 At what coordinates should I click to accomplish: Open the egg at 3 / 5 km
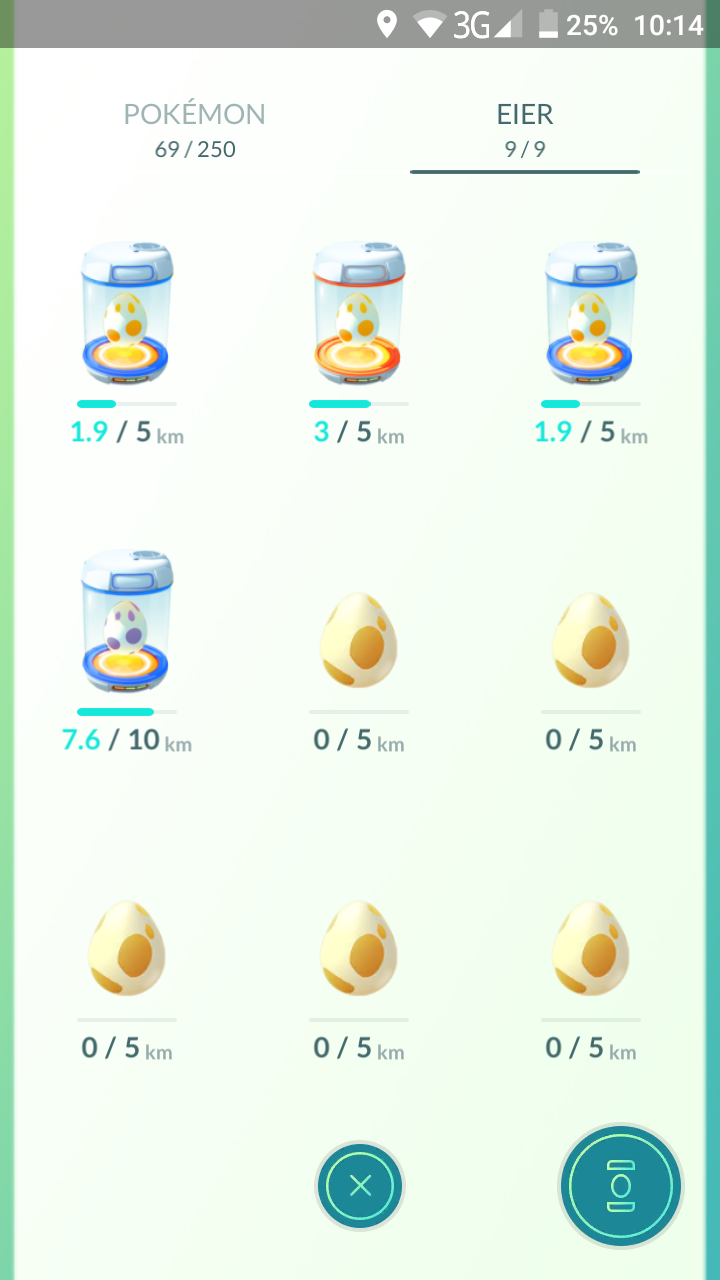tap(358, 341)
